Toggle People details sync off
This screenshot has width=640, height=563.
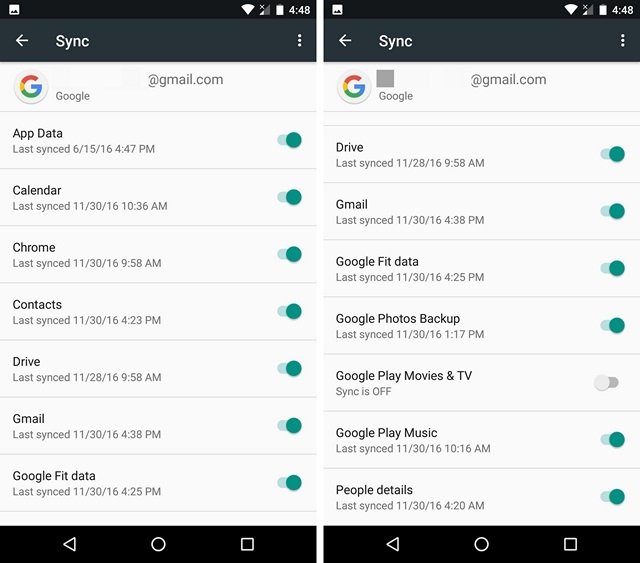pyautogui.click(x=612, y=496)
